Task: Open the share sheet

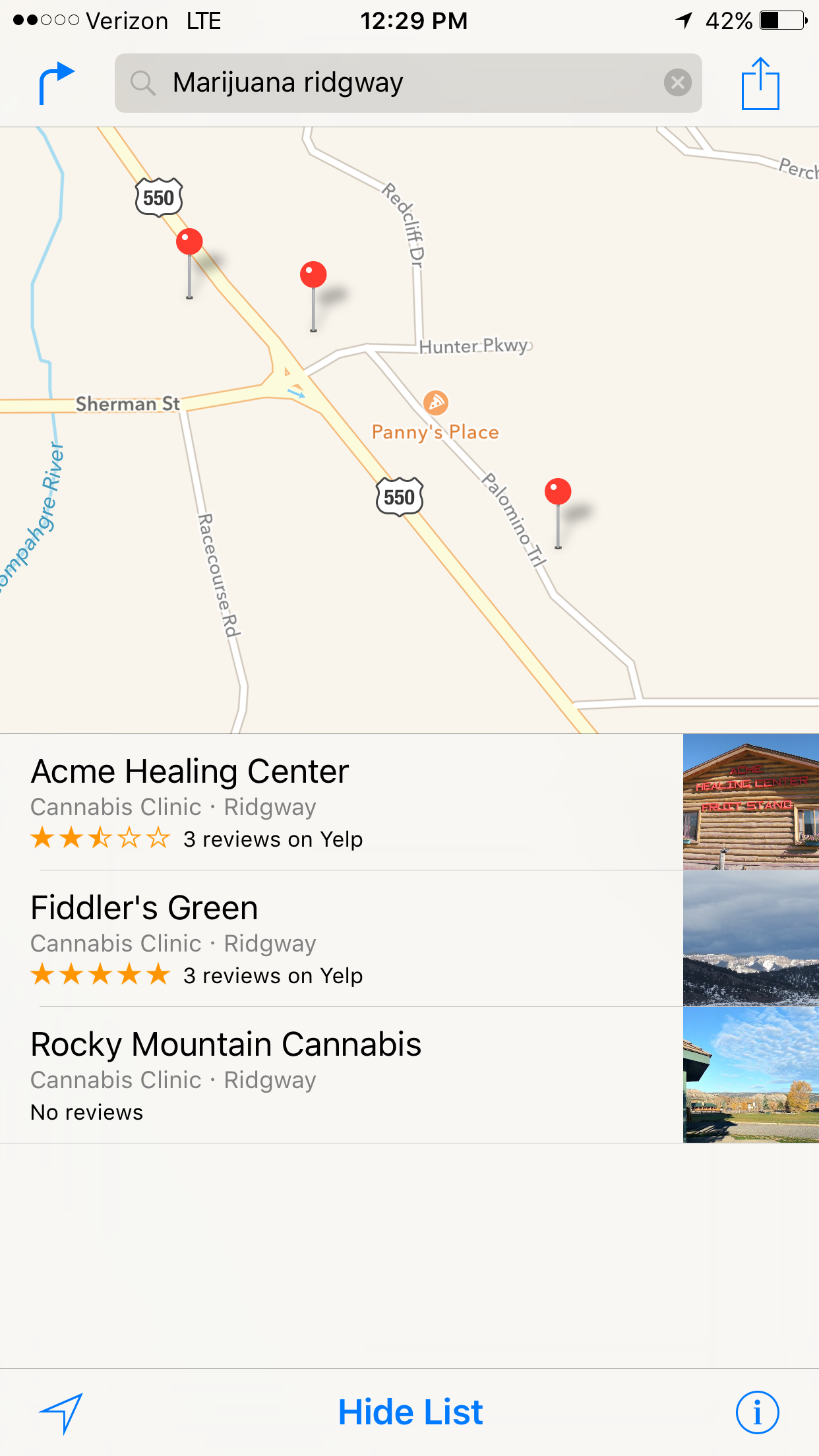Action: (760, 83)
